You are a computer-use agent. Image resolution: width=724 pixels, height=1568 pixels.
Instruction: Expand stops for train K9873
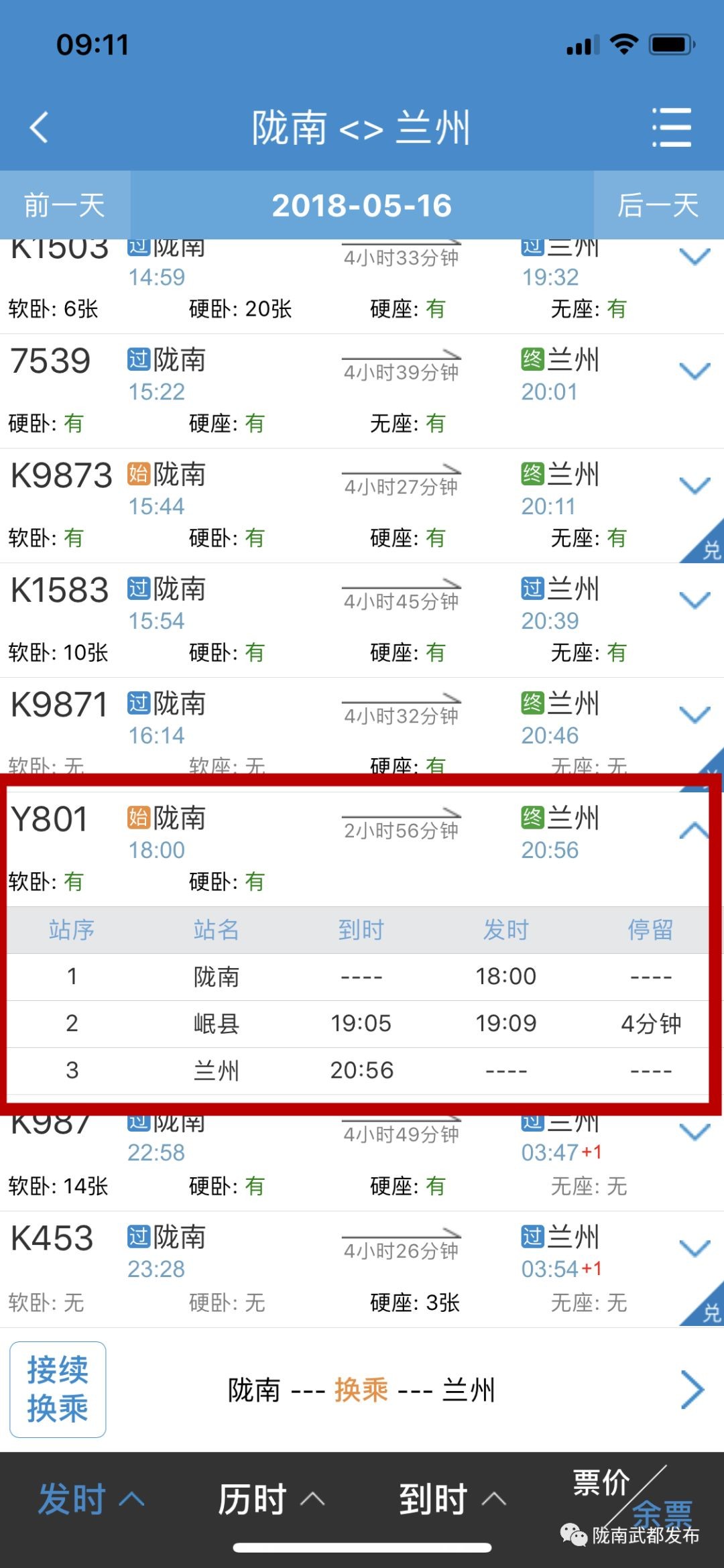[x=695, y=485]
